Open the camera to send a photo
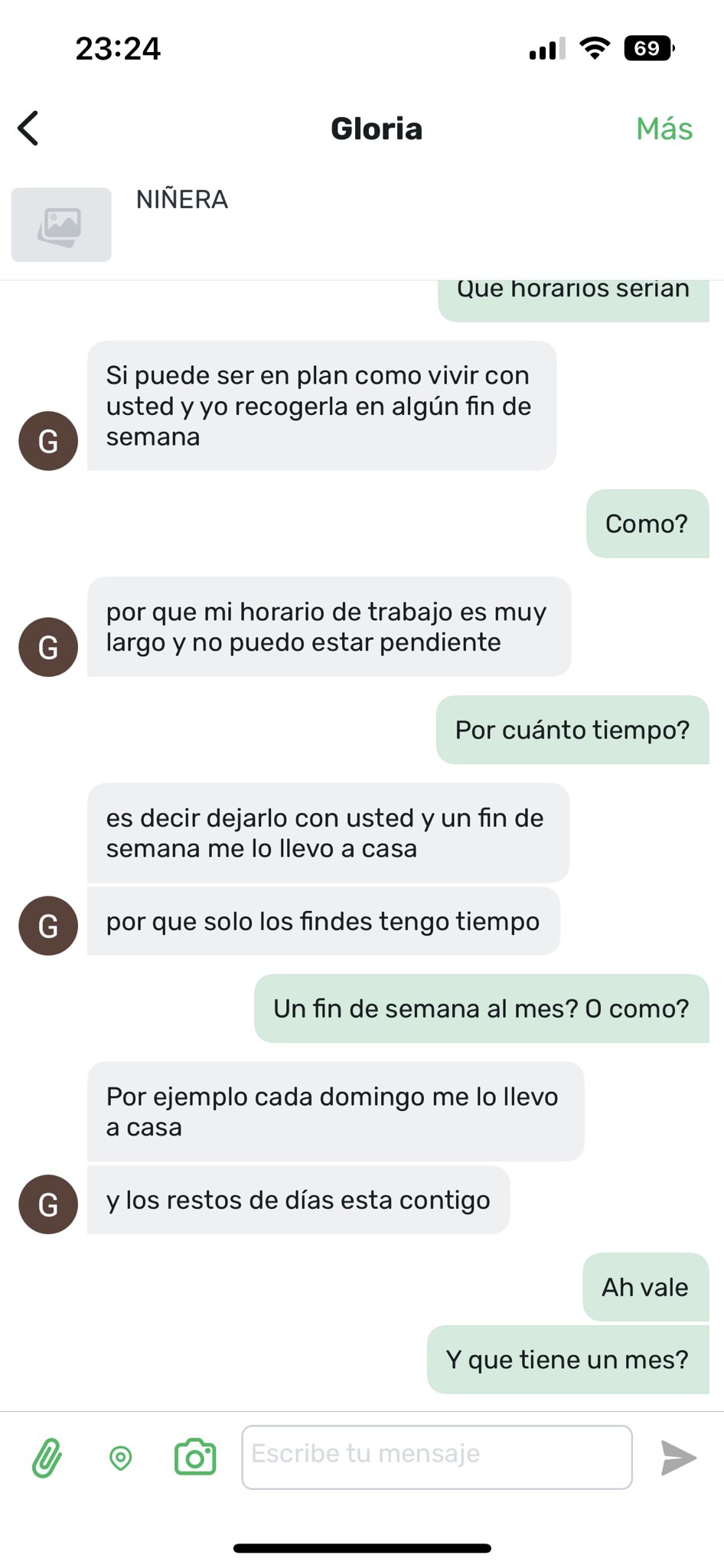The width and height of the screenshot is (724, 1568). tap(195, 1455)
